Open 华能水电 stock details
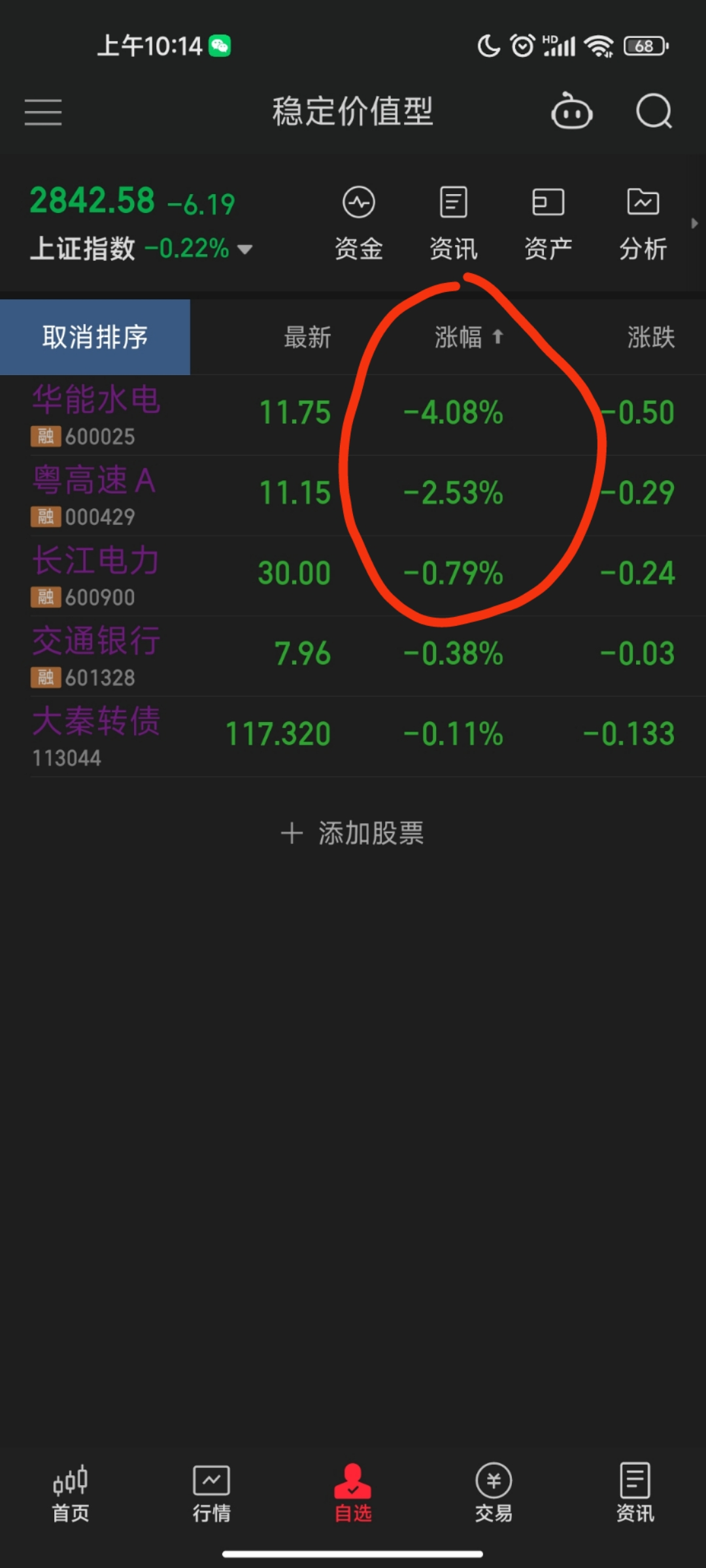Viewport: 706px width, 1568px height. coord(97,414)
